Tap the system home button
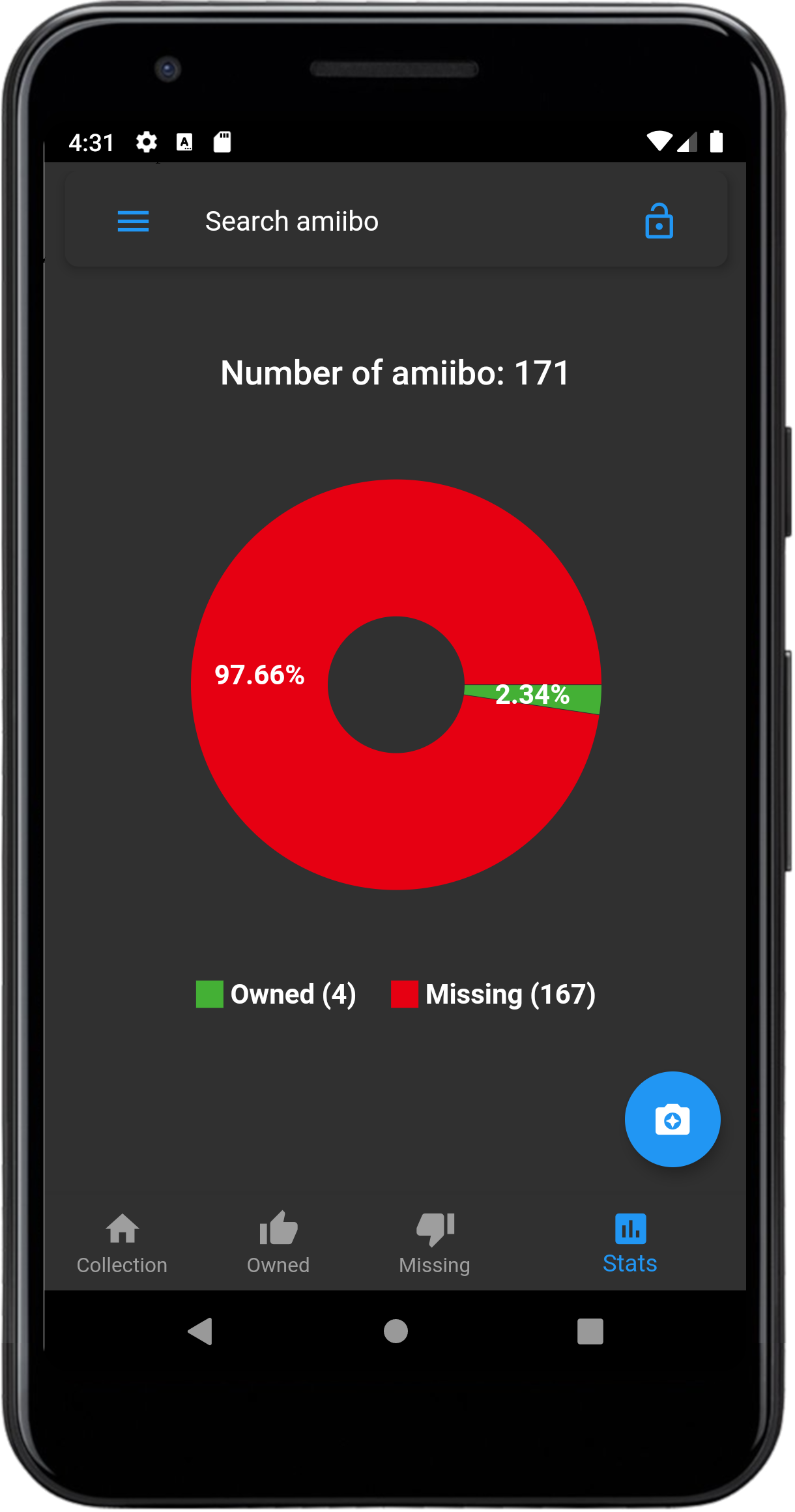795x1512 pixels. click(x=396, y=1331)
